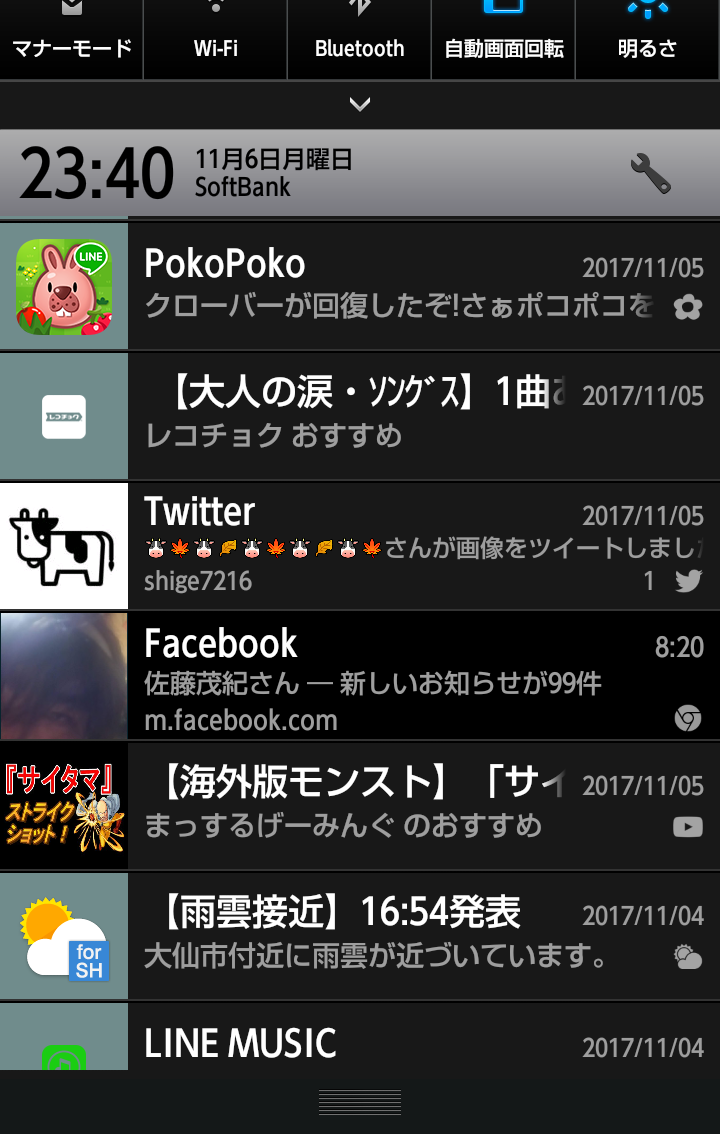The height and width of the screenshot is (1134, 720).
Task: Tap the browser icon on the Facebook notification
Action: tap(687, 718)
